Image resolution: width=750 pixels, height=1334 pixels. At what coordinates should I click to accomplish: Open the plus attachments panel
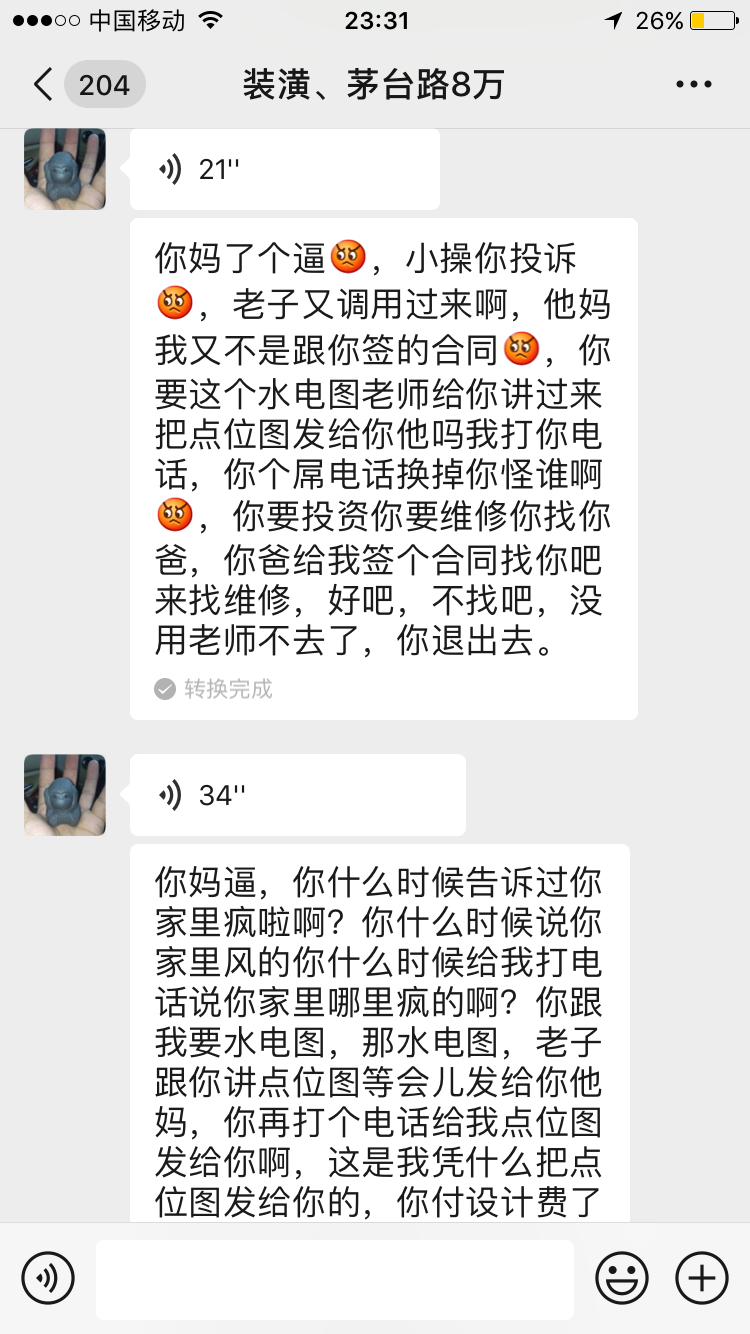pyautogui.click(x=702, y=1278)
